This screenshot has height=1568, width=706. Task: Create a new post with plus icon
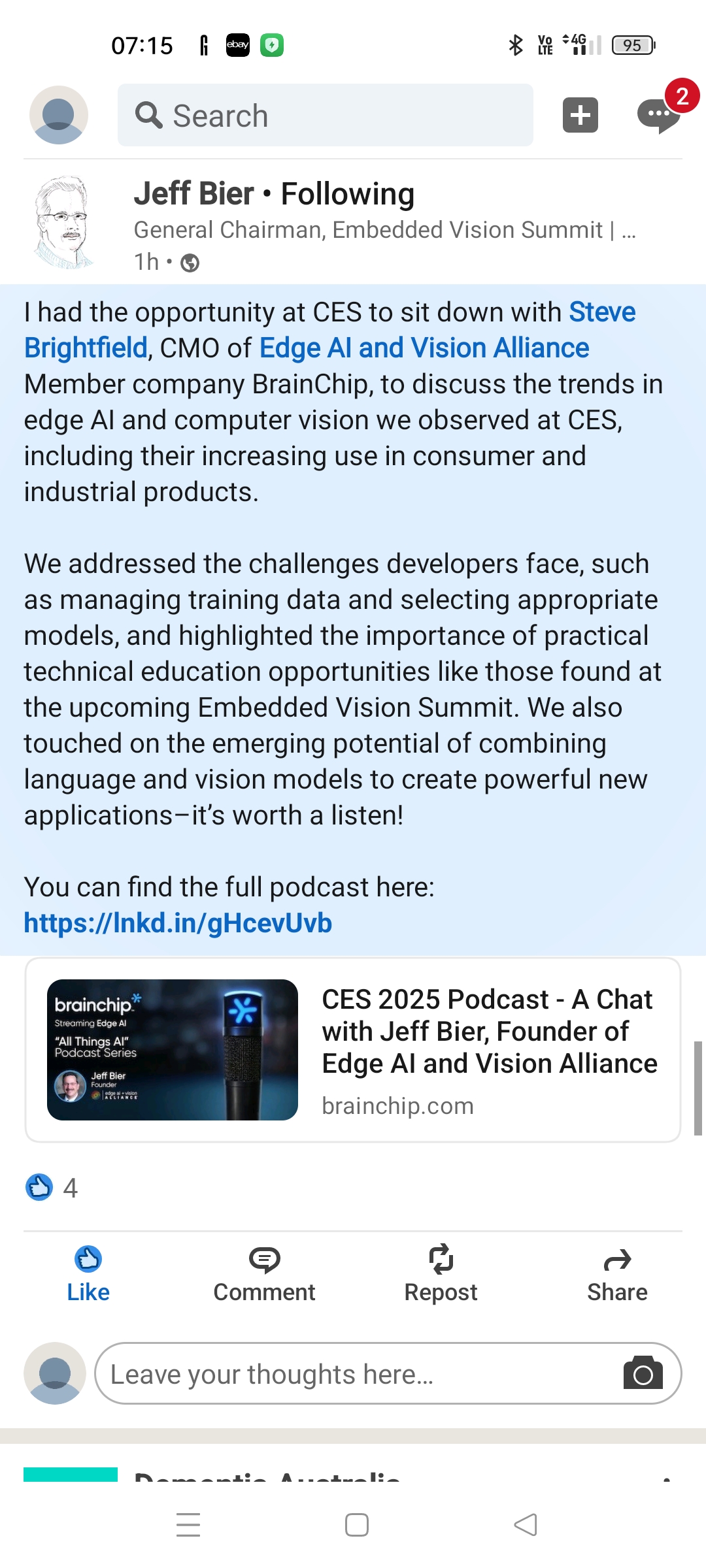pyautogui.click(x=580, y=115)
